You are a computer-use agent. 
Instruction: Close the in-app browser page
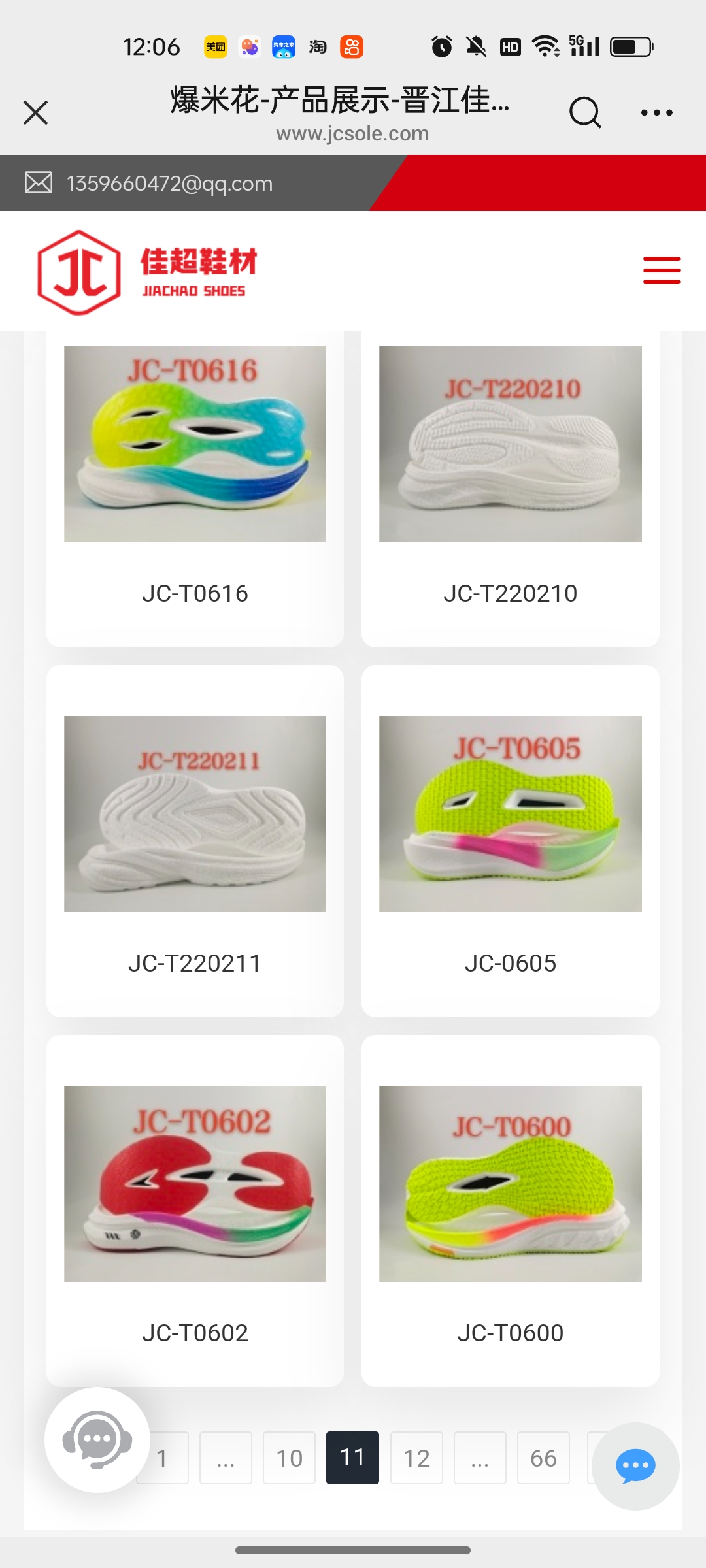(x=36, y=112)
